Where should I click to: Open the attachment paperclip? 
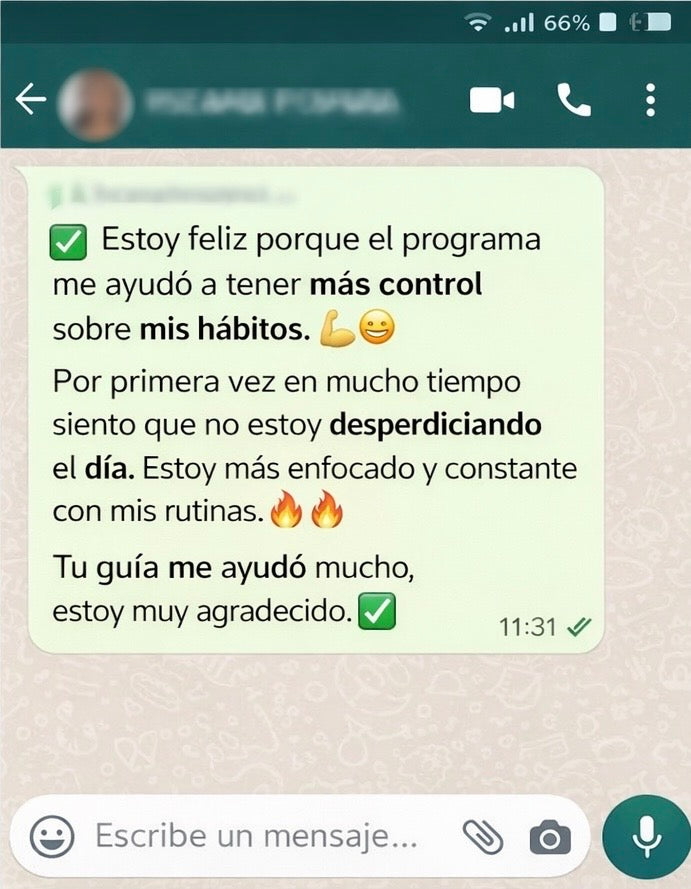[483, 836]
